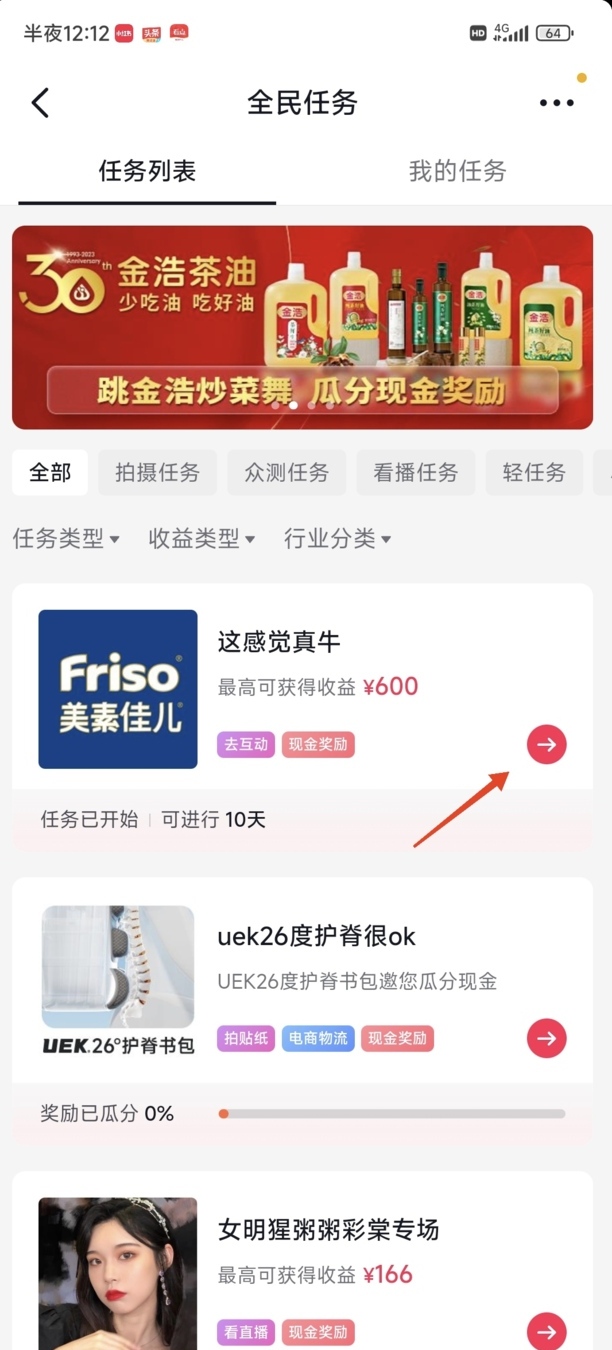
Task: Switch to the 我的任务 tab
Action: 457,171
